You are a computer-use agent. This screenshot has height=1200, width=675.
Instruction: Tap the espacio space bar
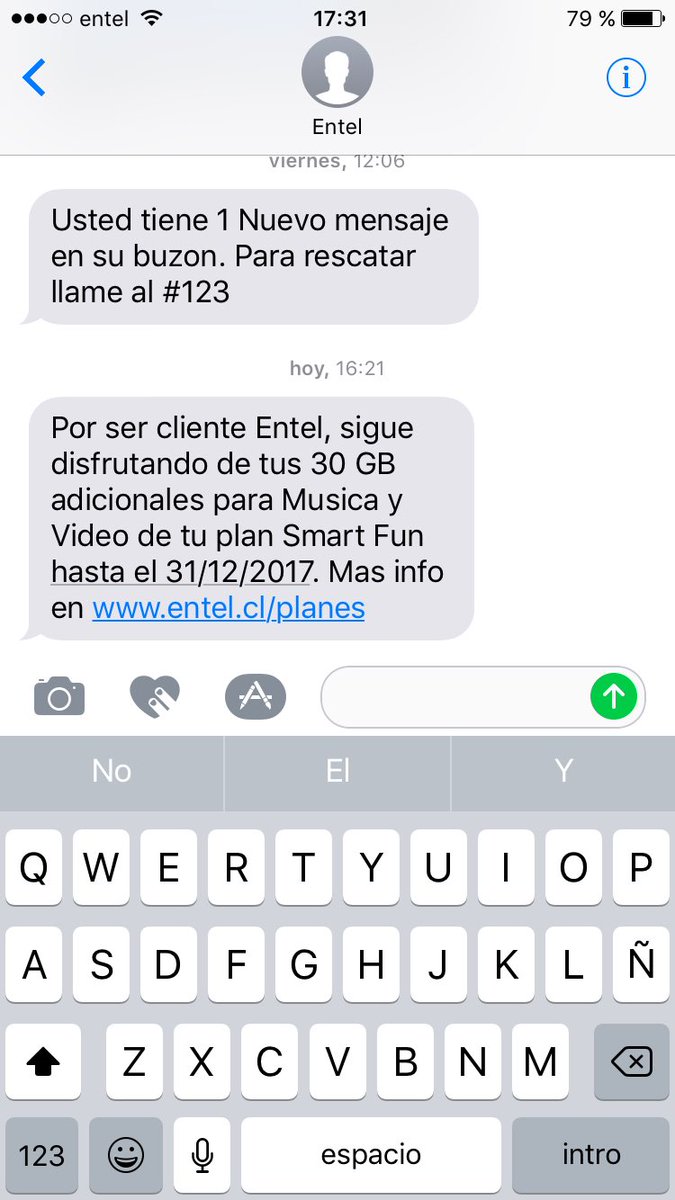coord(371,1155)
